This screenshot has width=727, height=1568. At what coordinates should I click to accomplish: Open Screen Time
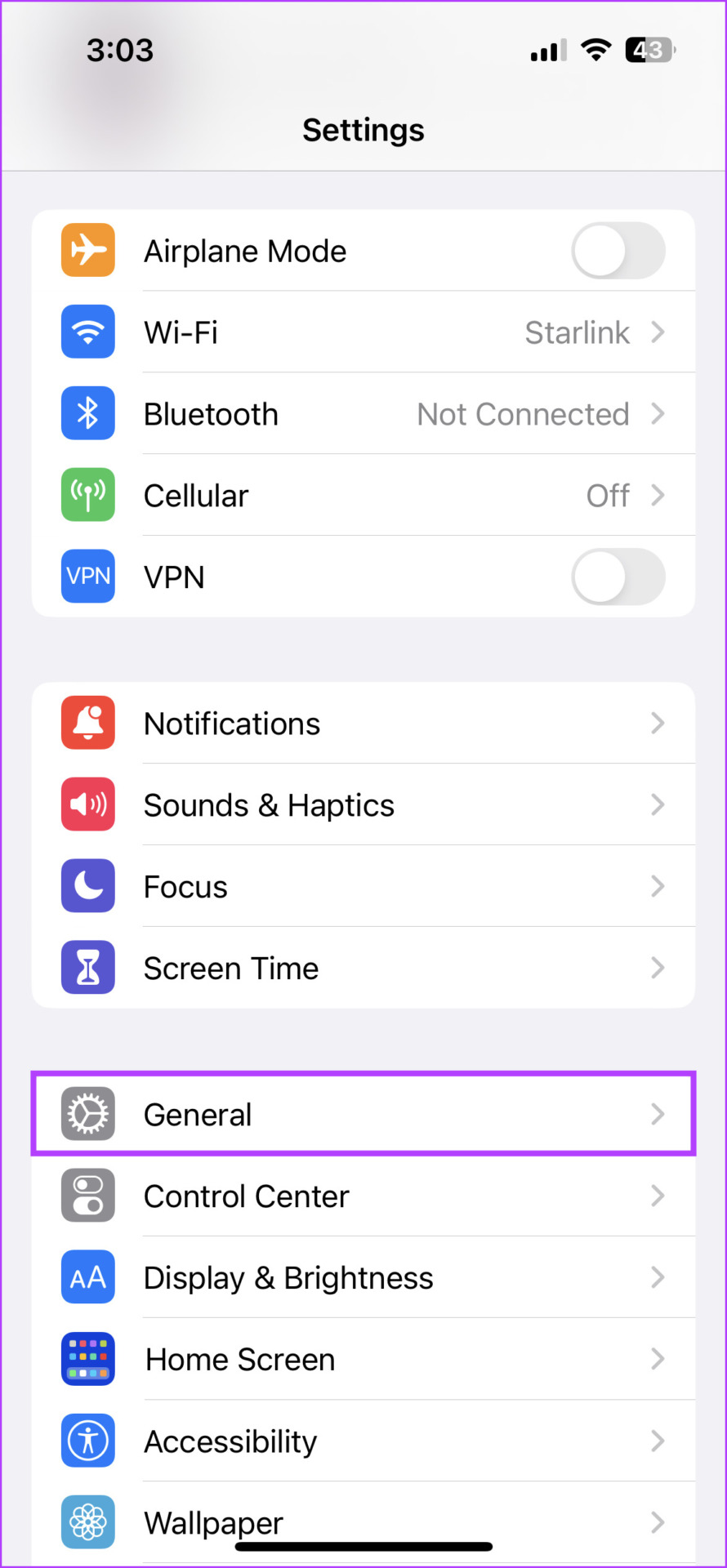pos(363,968)
